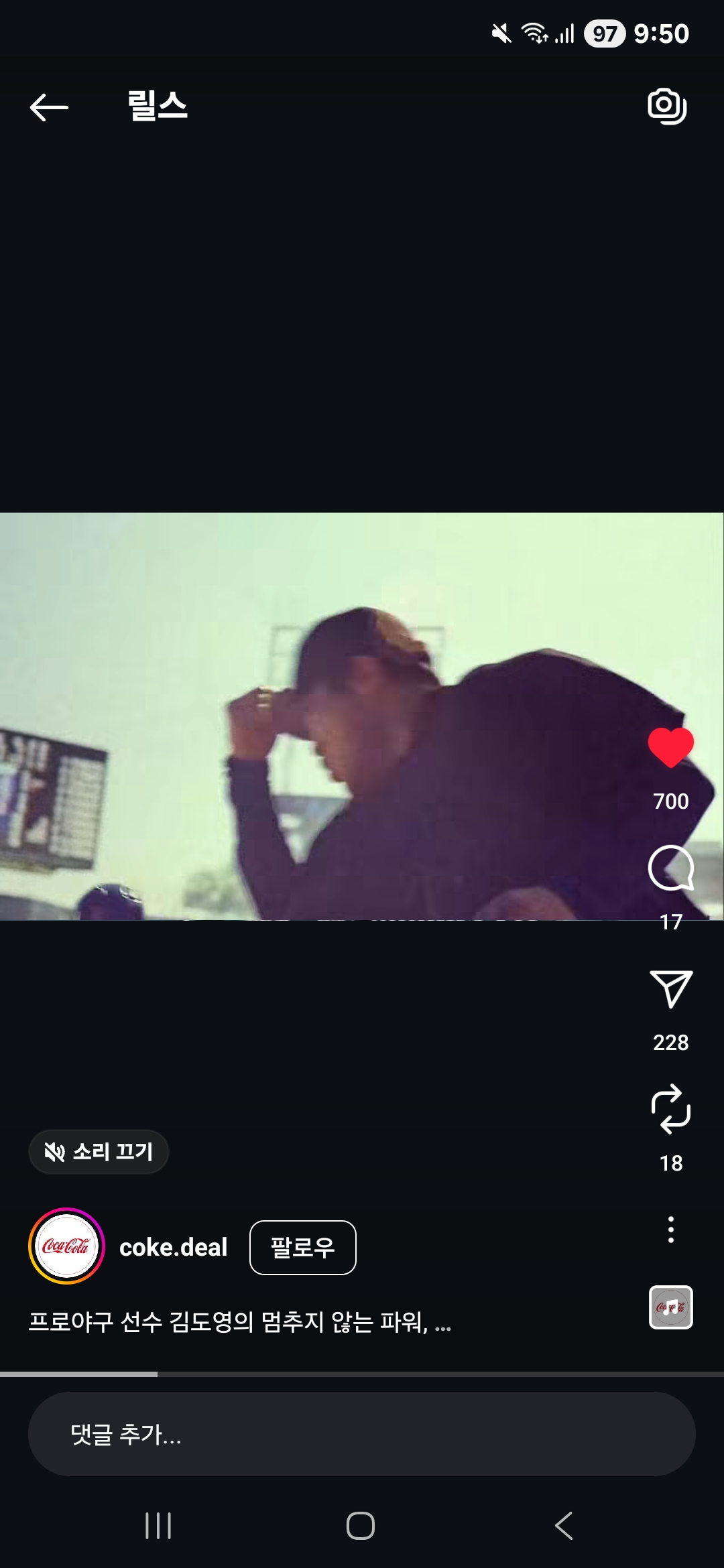Share this reel with the paper plane icon

click(670, 989)
